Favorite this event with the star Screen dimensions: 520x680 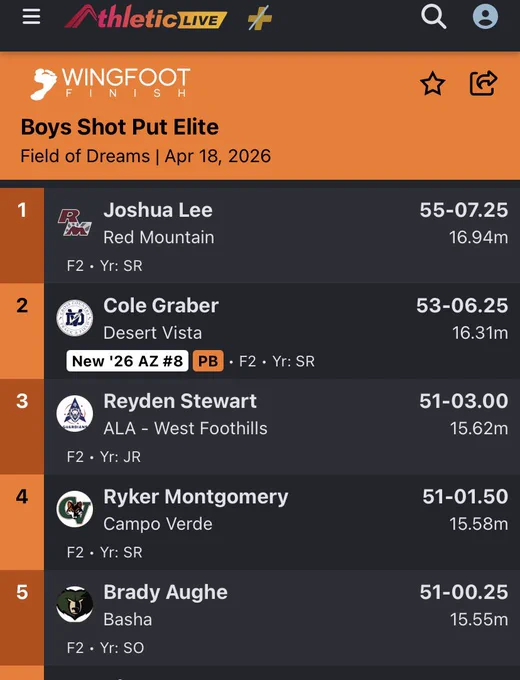point(432,84)
